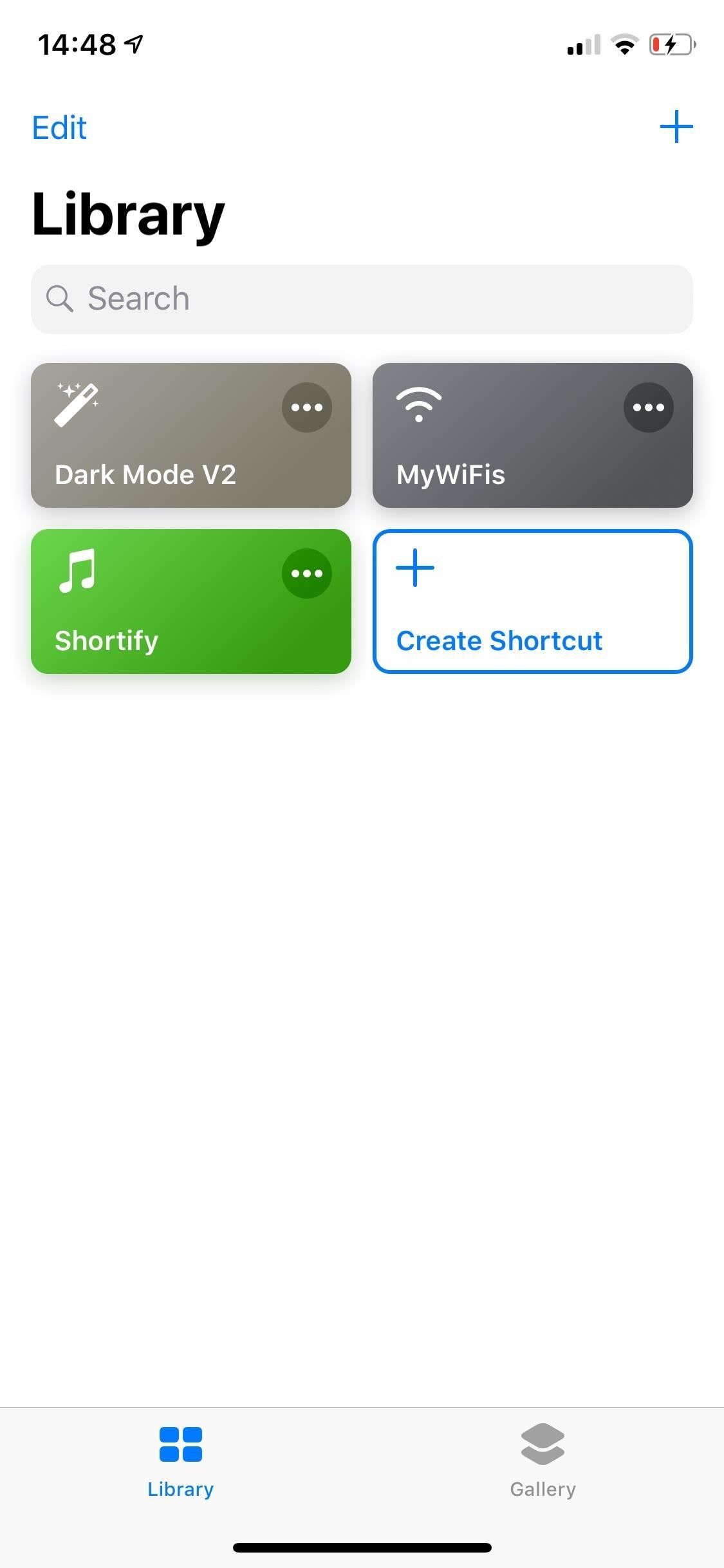Select the magic wand icon on Dark Mode V2
724x1568 pixels.
77,406
